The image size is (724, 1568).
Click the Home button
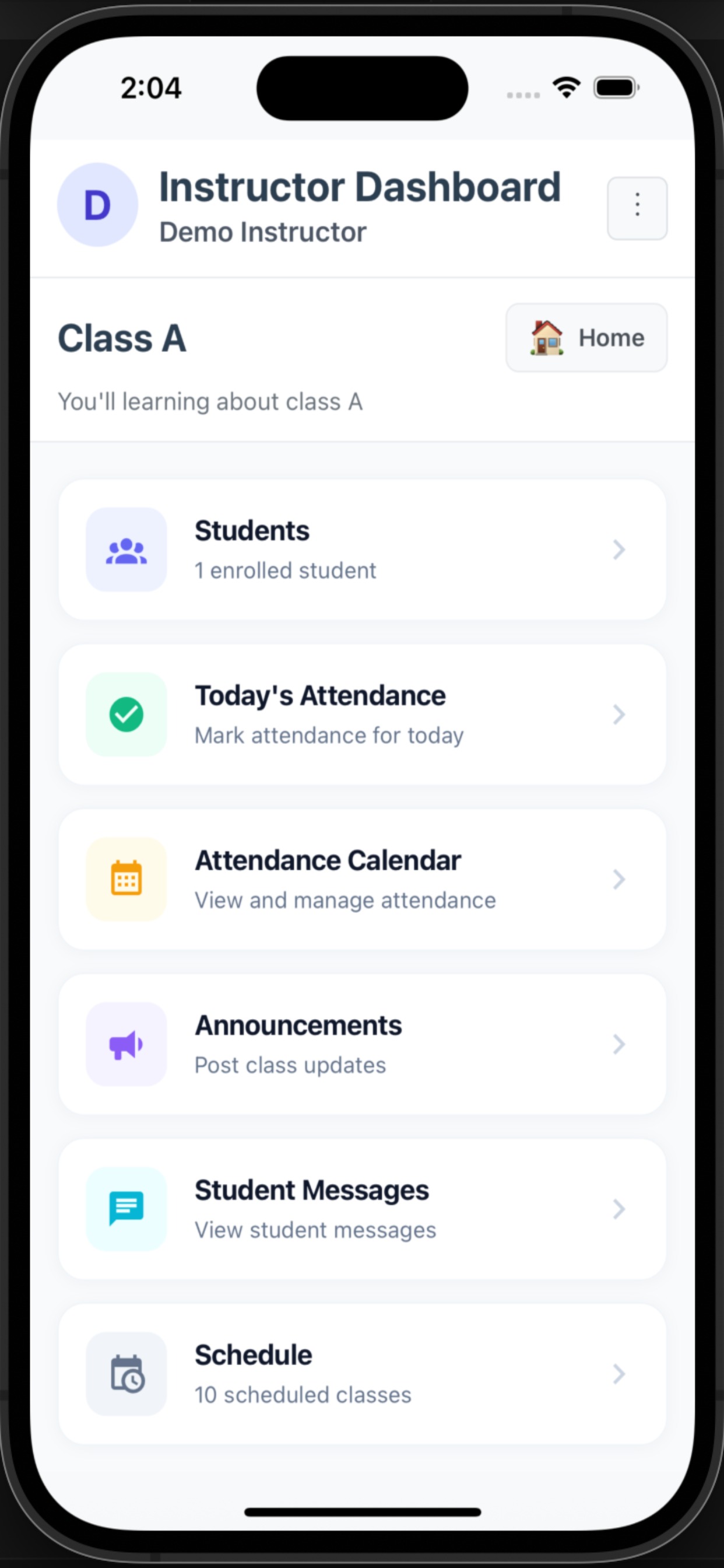coord(586,338)
